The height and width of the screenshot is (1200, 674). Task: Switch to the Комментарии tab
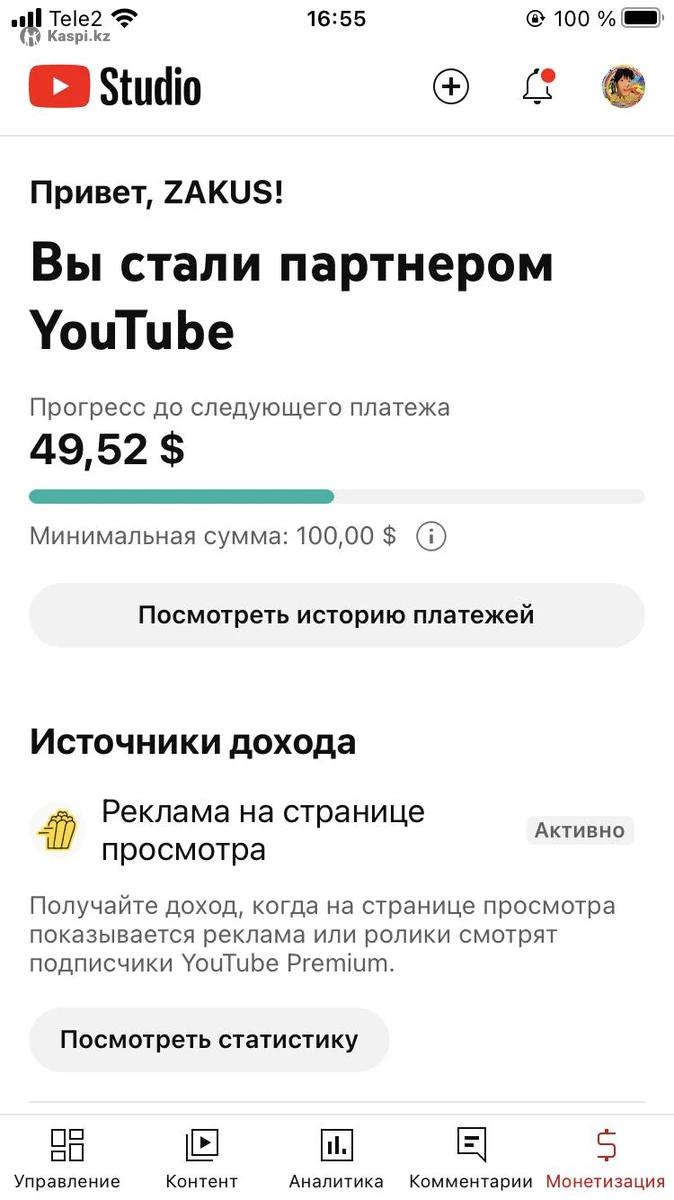click(x=471, y=1158)
